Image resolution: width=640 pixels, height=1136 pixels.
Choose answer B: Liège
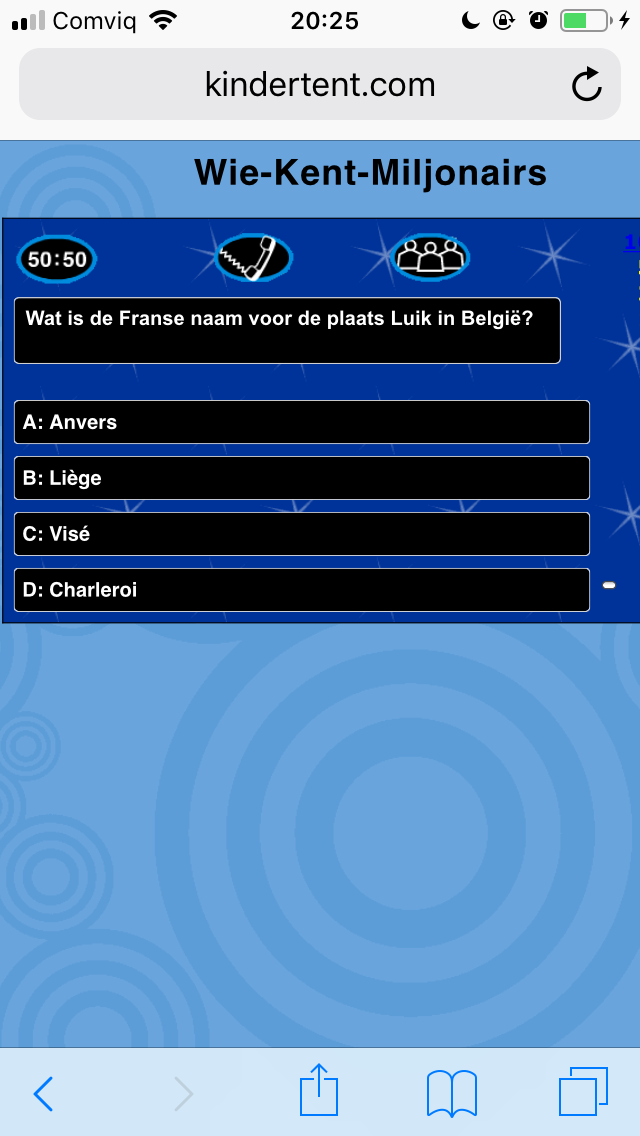(302, 478)
